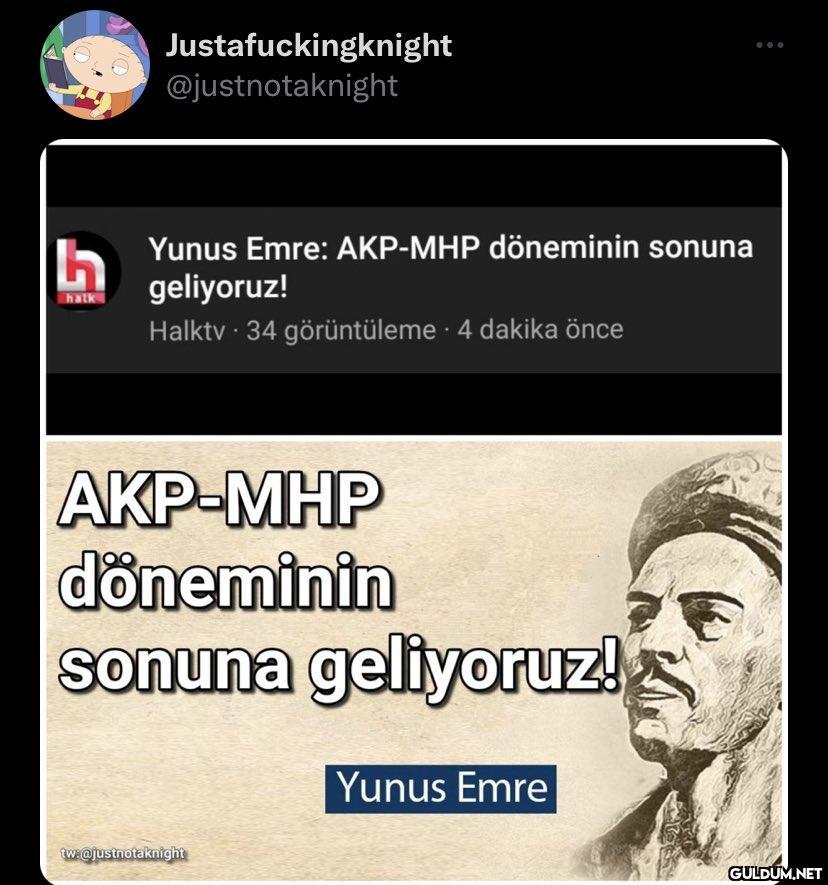Click the tw:@justnotaknight watermark text

click(x=120, y=852)
